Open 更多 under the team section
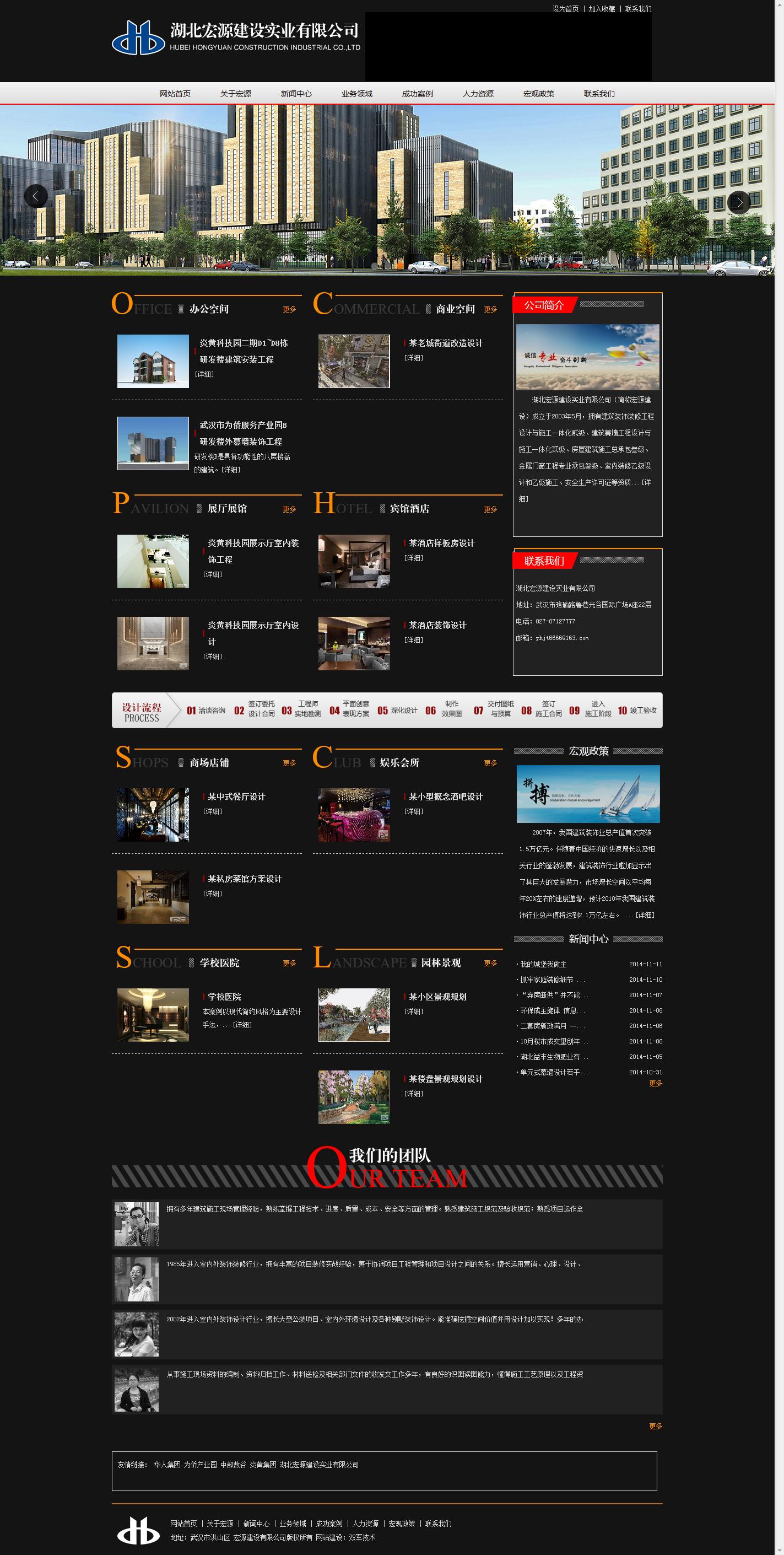The image size is (784, 1555). (x=655, y=1427)
